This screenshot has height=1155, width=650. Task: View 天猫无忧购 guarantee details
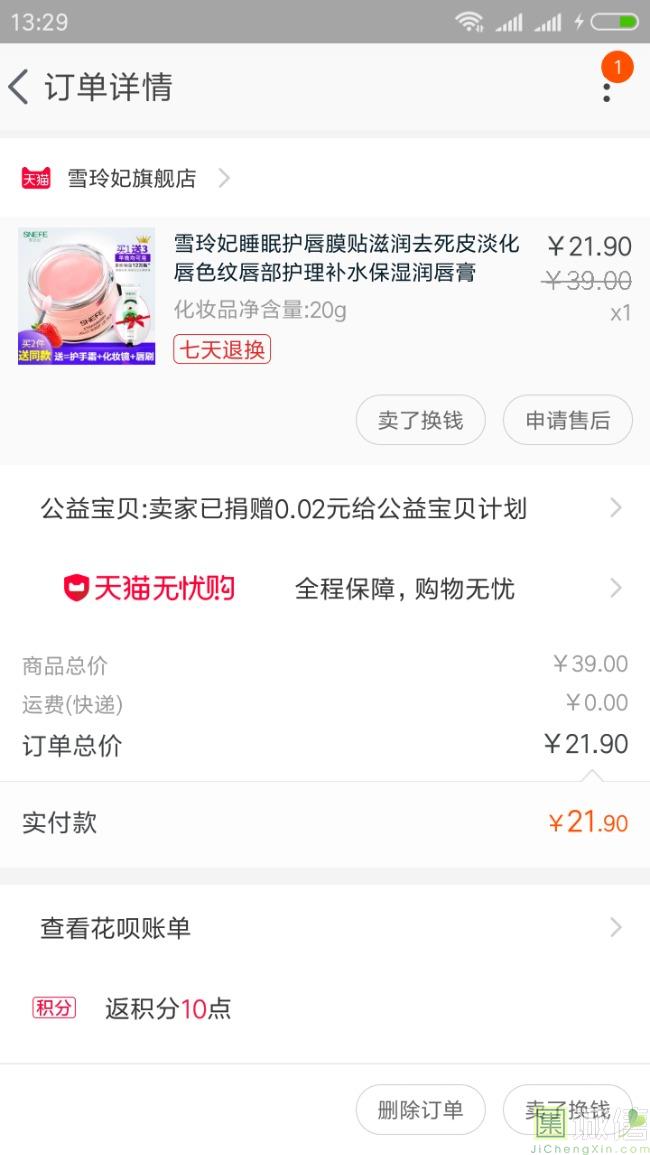(325, 588)
